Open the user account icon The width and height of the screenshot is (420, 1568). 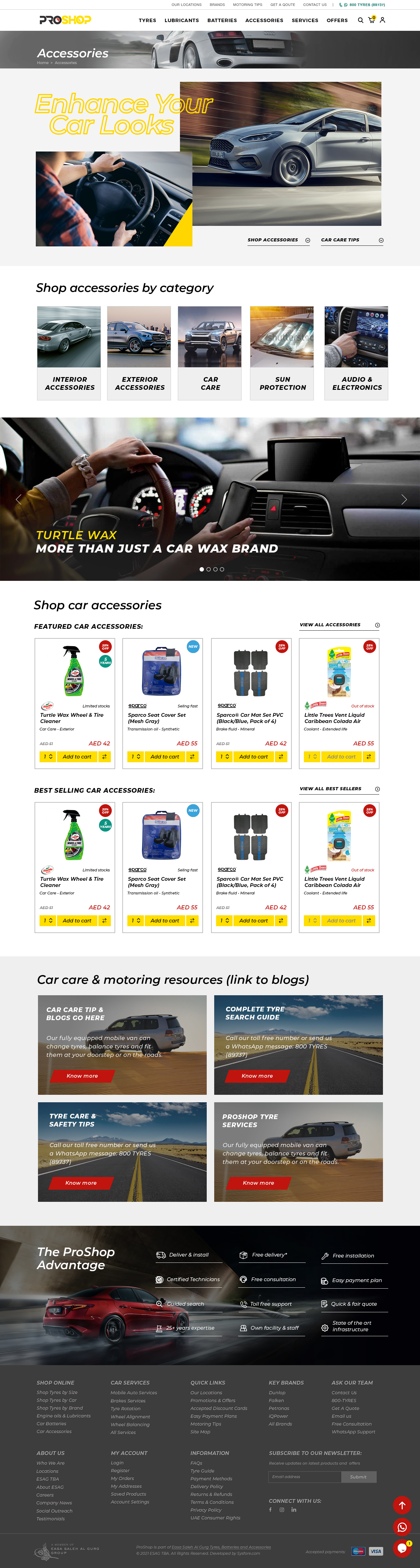pos(382,20)
